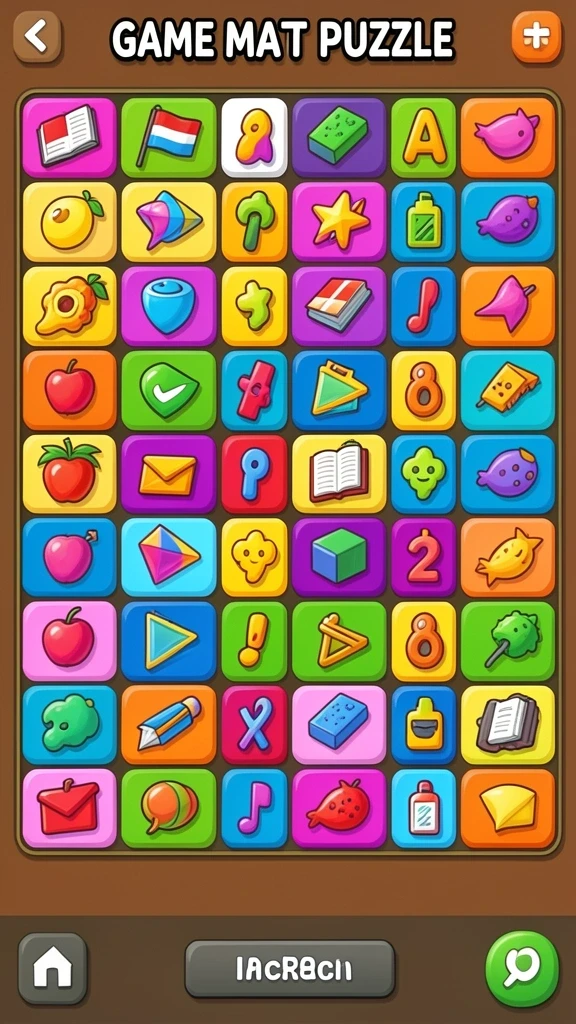Tap the speech bubble on green tile
Screen dimensions: 576x1024
(x=168, y=808)
